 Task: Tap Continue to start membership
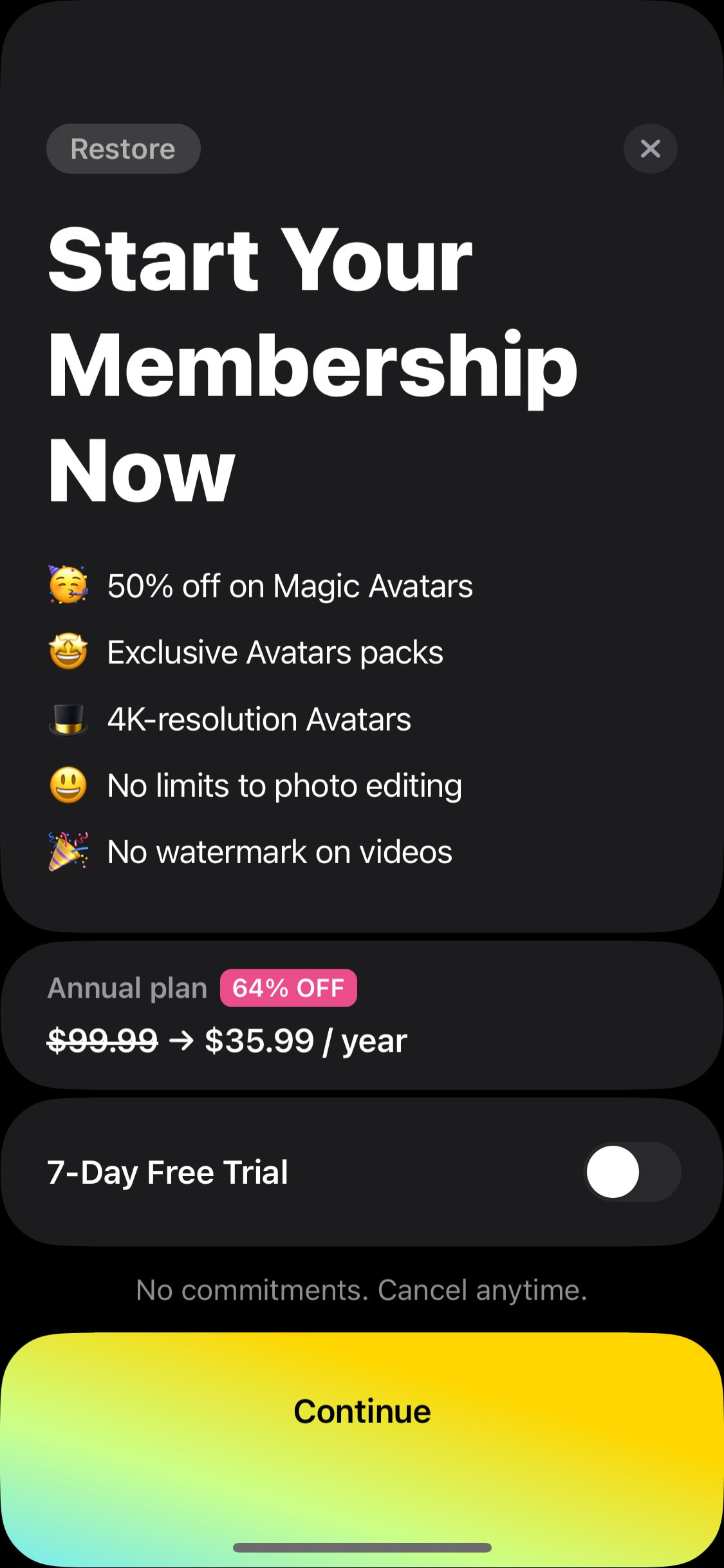[362, 1412]
